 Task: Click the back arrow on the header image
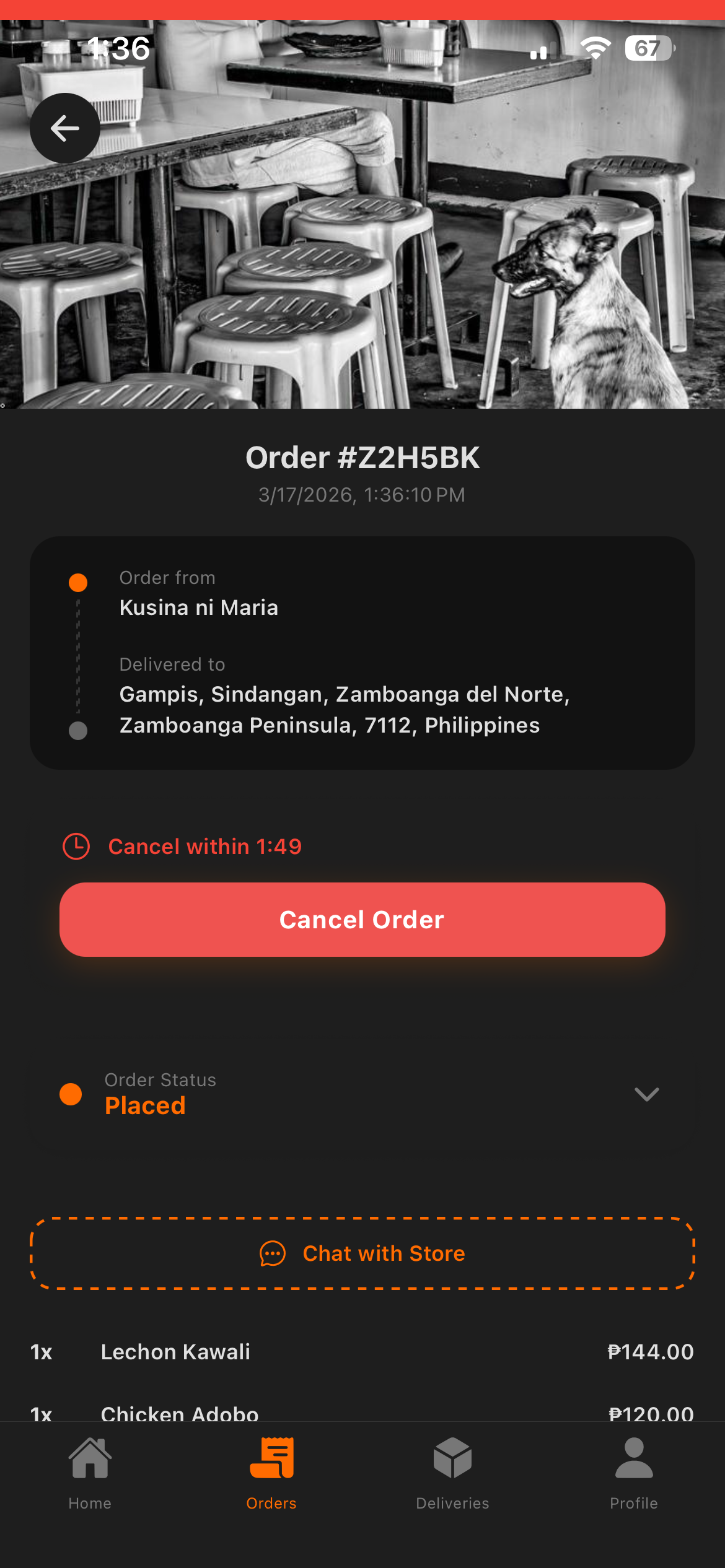pyautogui.click(x=65, y=127)
